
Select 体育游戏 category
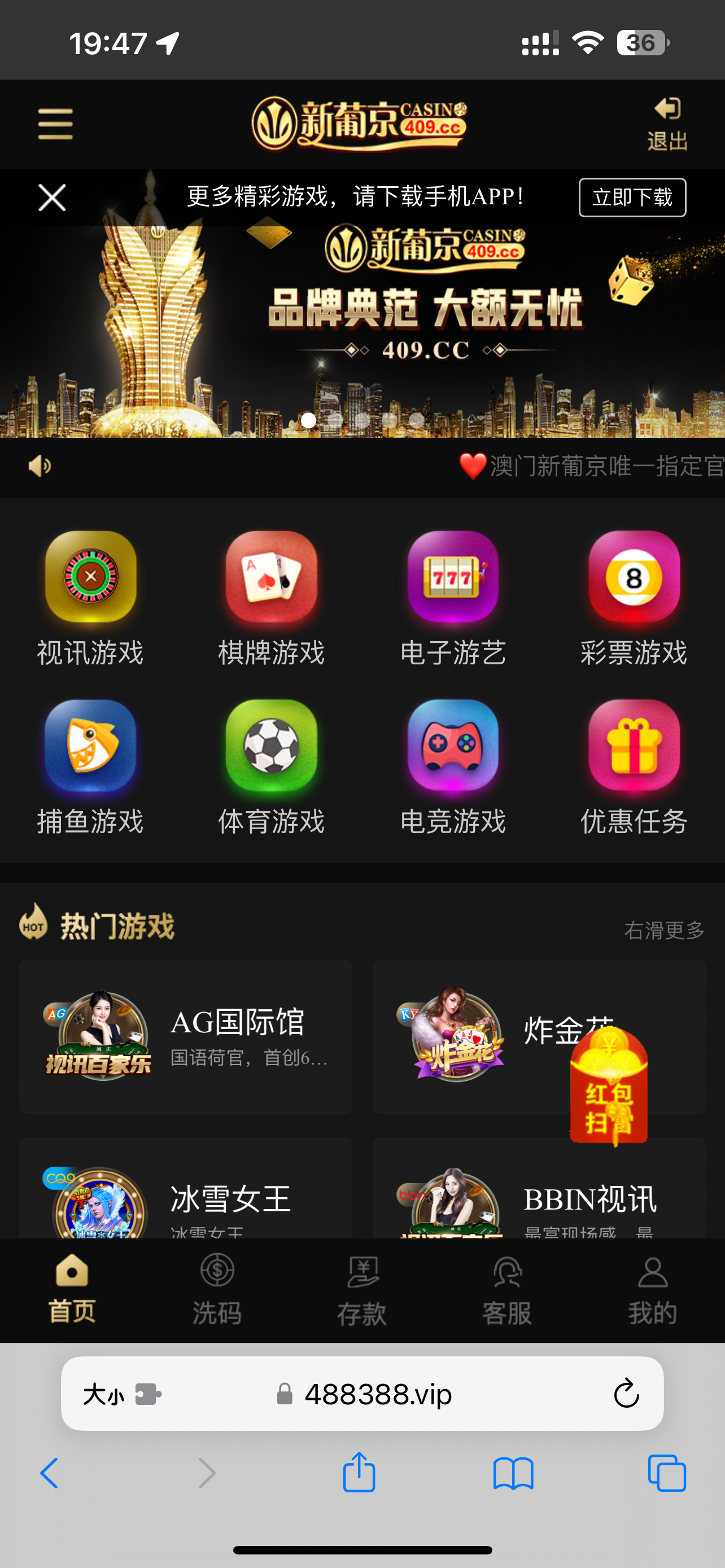point(271,767)
